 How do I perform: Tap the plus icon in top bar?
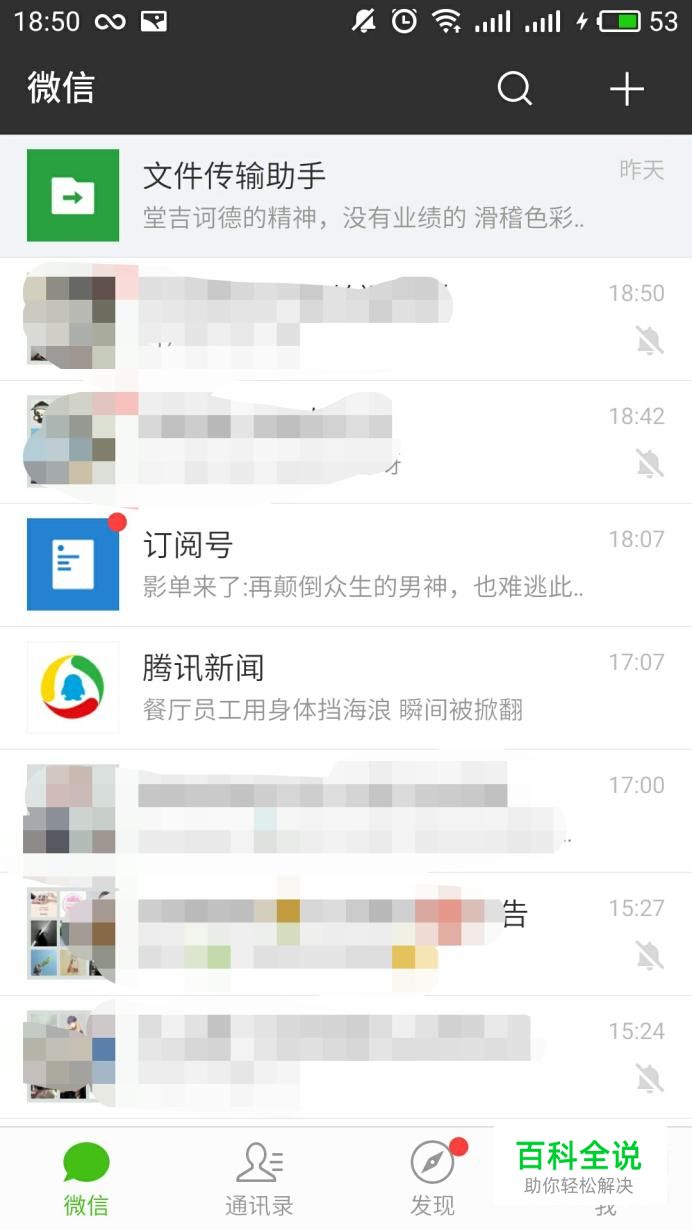click(627, 89)
